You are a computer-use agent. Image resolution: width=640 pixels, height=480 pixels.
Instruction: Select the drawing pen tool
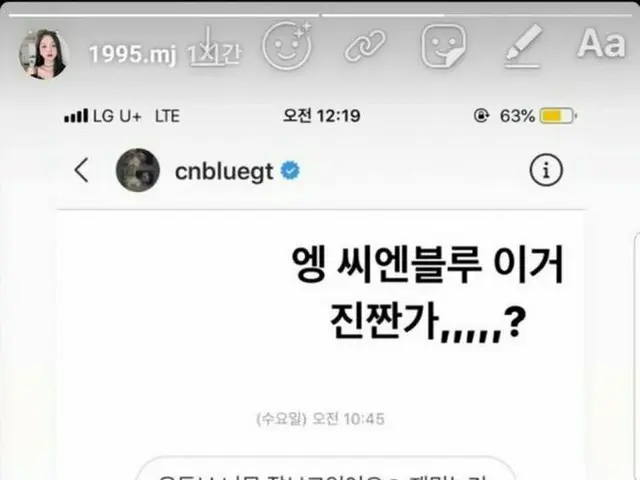pyautogui.click(x=523, y=46)
